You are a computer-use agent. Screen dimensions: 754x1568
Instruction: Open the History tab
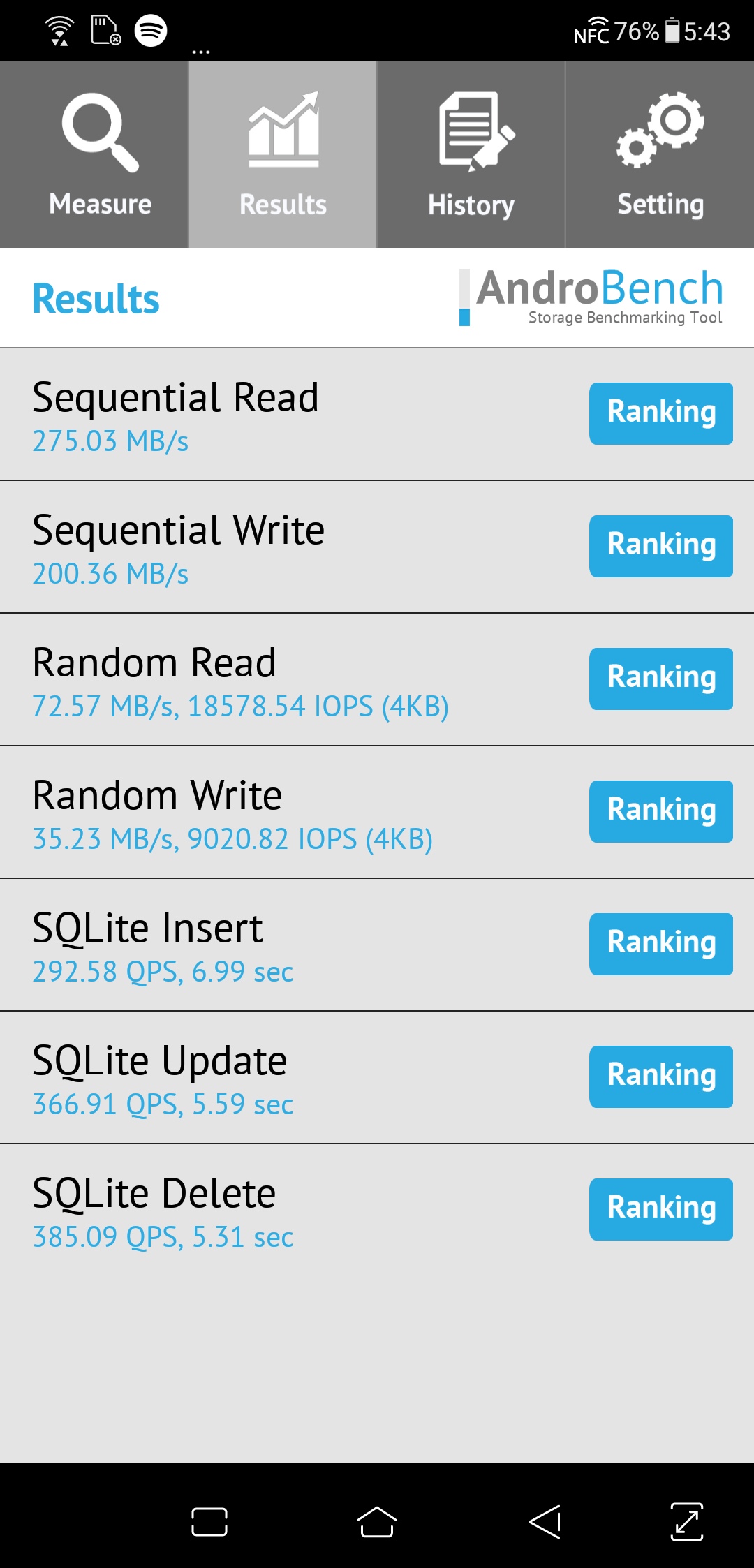(471, 154)
